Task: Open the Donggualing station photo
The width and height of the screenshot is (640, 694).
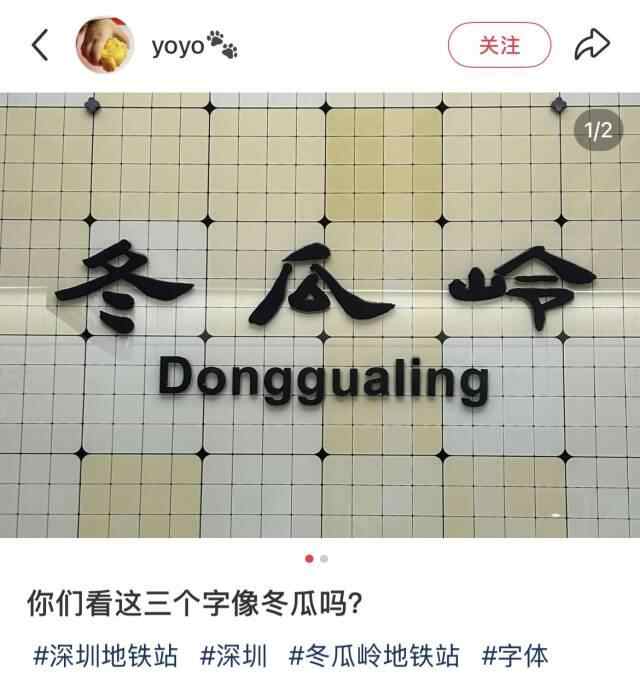Action: pyautogui.click(x=320, y=315)
